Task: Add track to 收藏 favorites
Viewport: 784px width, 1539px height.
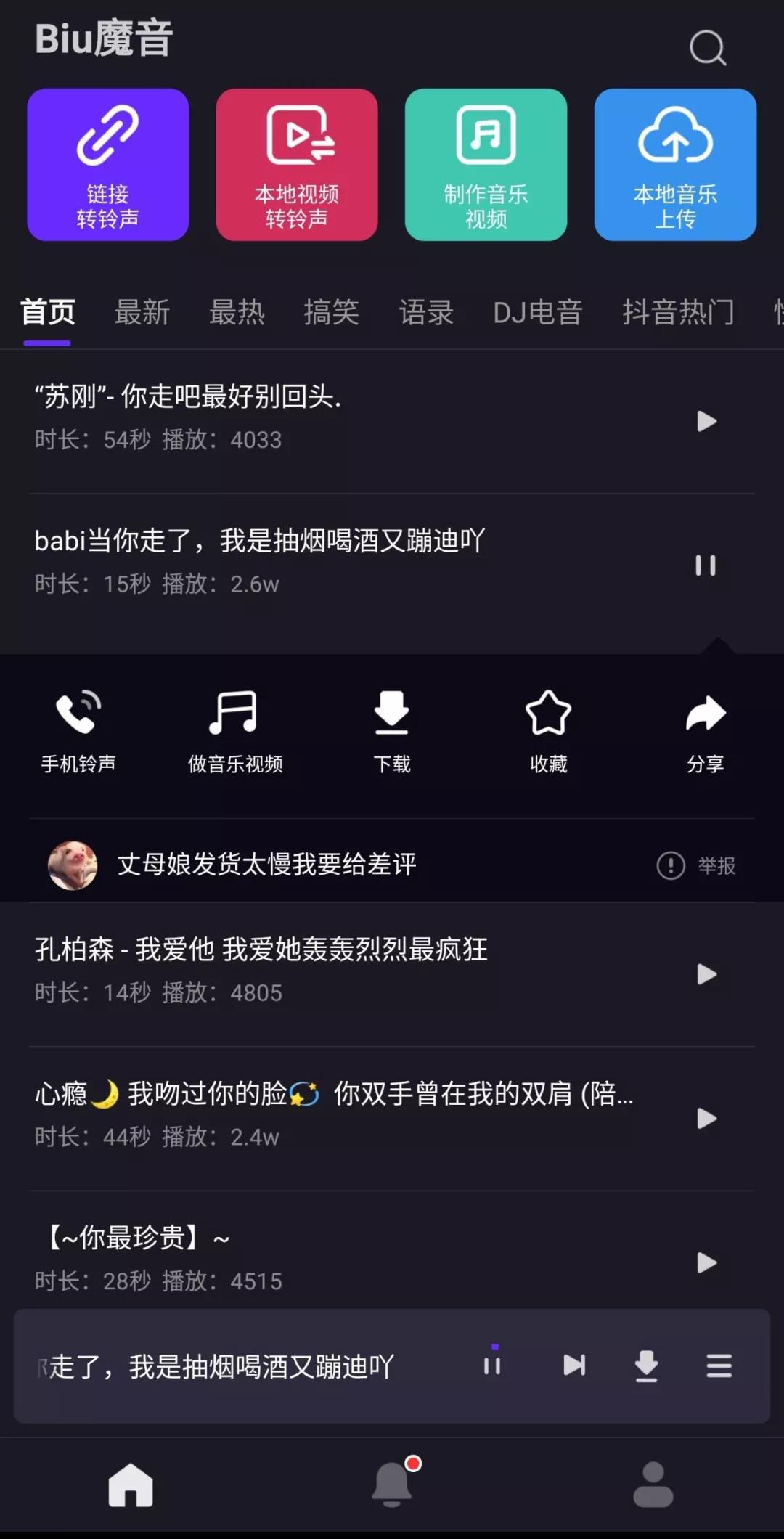Action: click(549, 730)
